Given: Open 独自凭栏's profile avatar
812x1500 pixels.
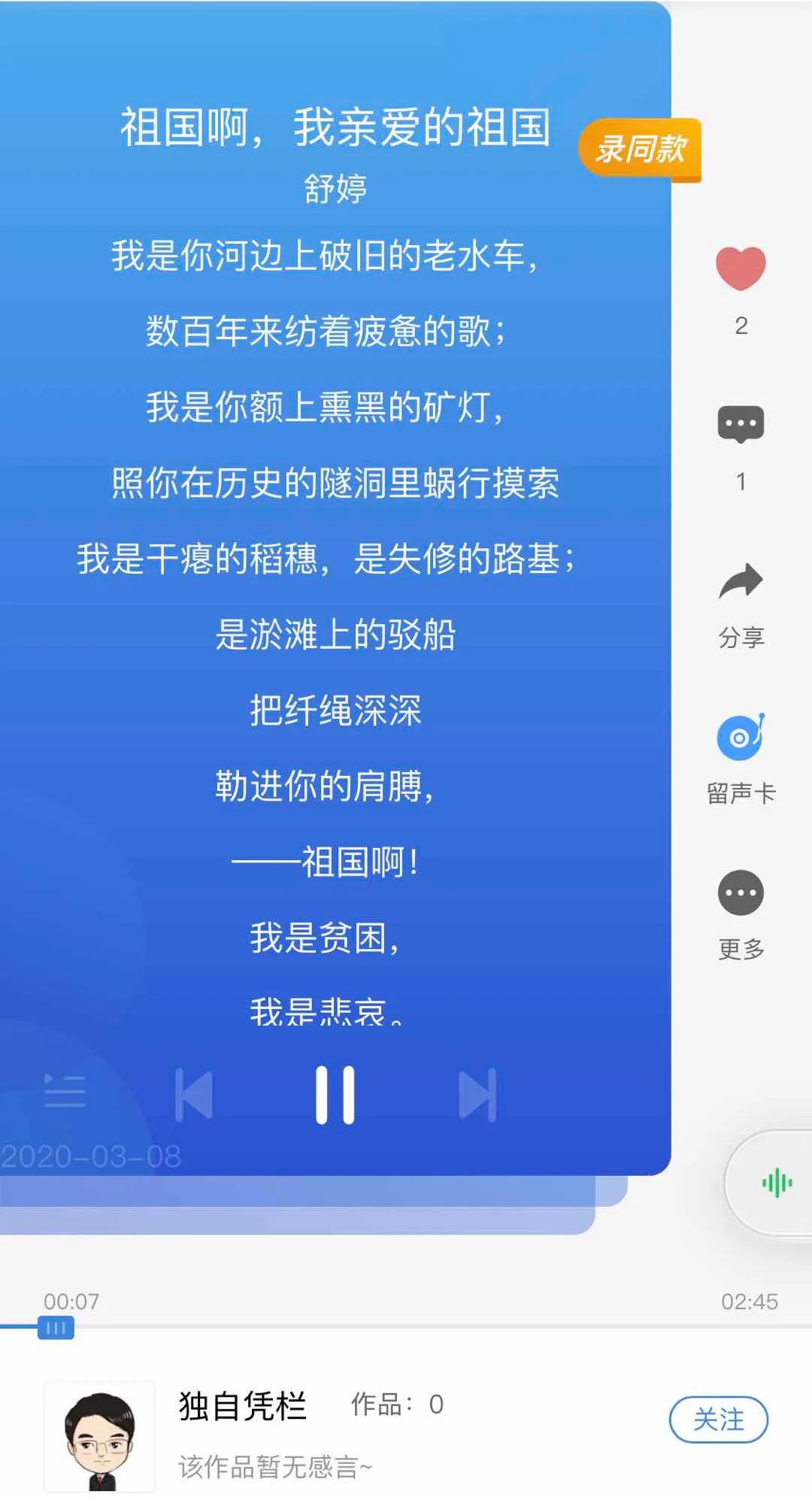Looking at the screenshot, I should click(x=100, y=1437).
